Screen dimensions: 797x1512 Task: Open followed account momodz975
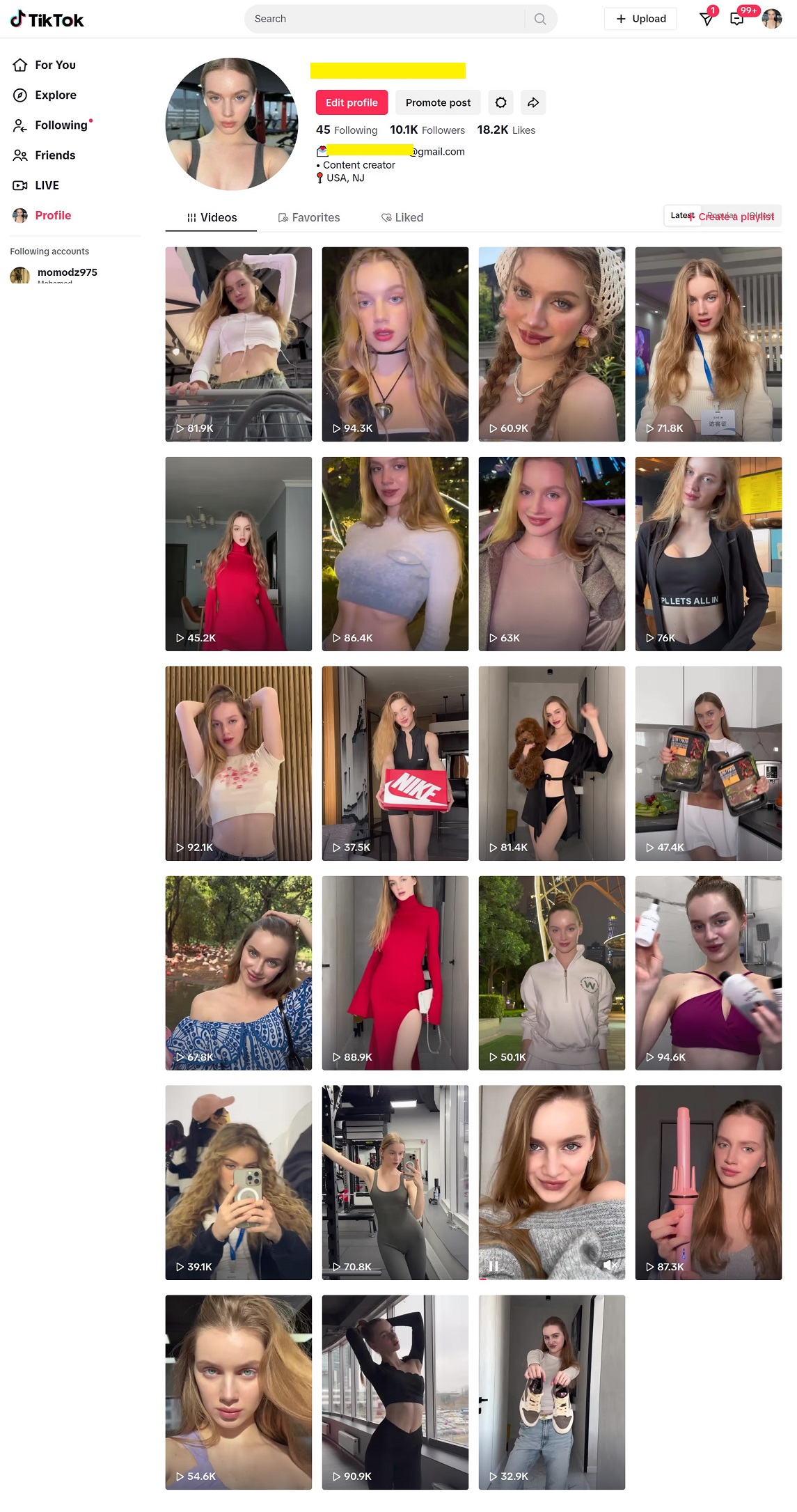pyautogui.click(x=67, y=272)
